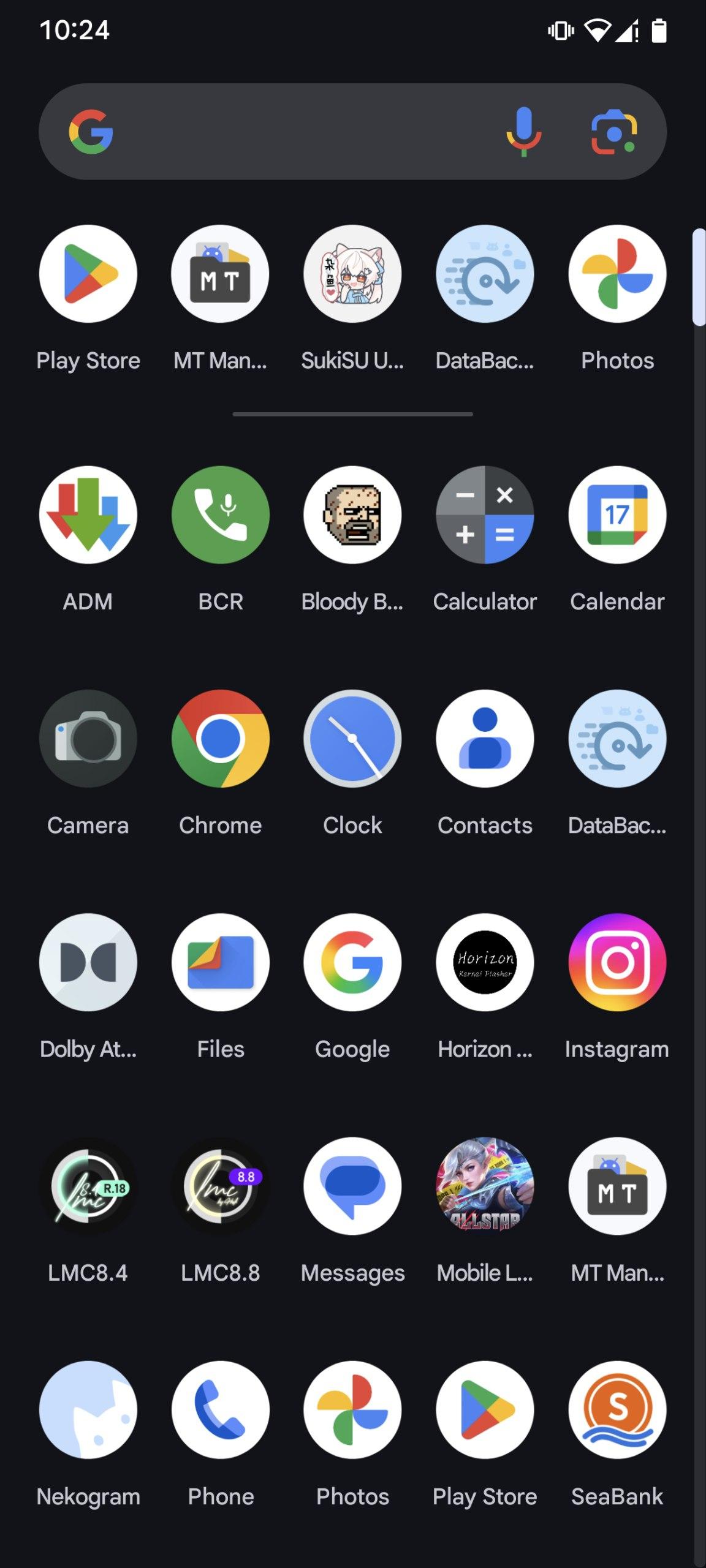Launch Nekogram
Viewport: 706px width, 1568px height.
pyautogui.click(x=88, y=1410)
